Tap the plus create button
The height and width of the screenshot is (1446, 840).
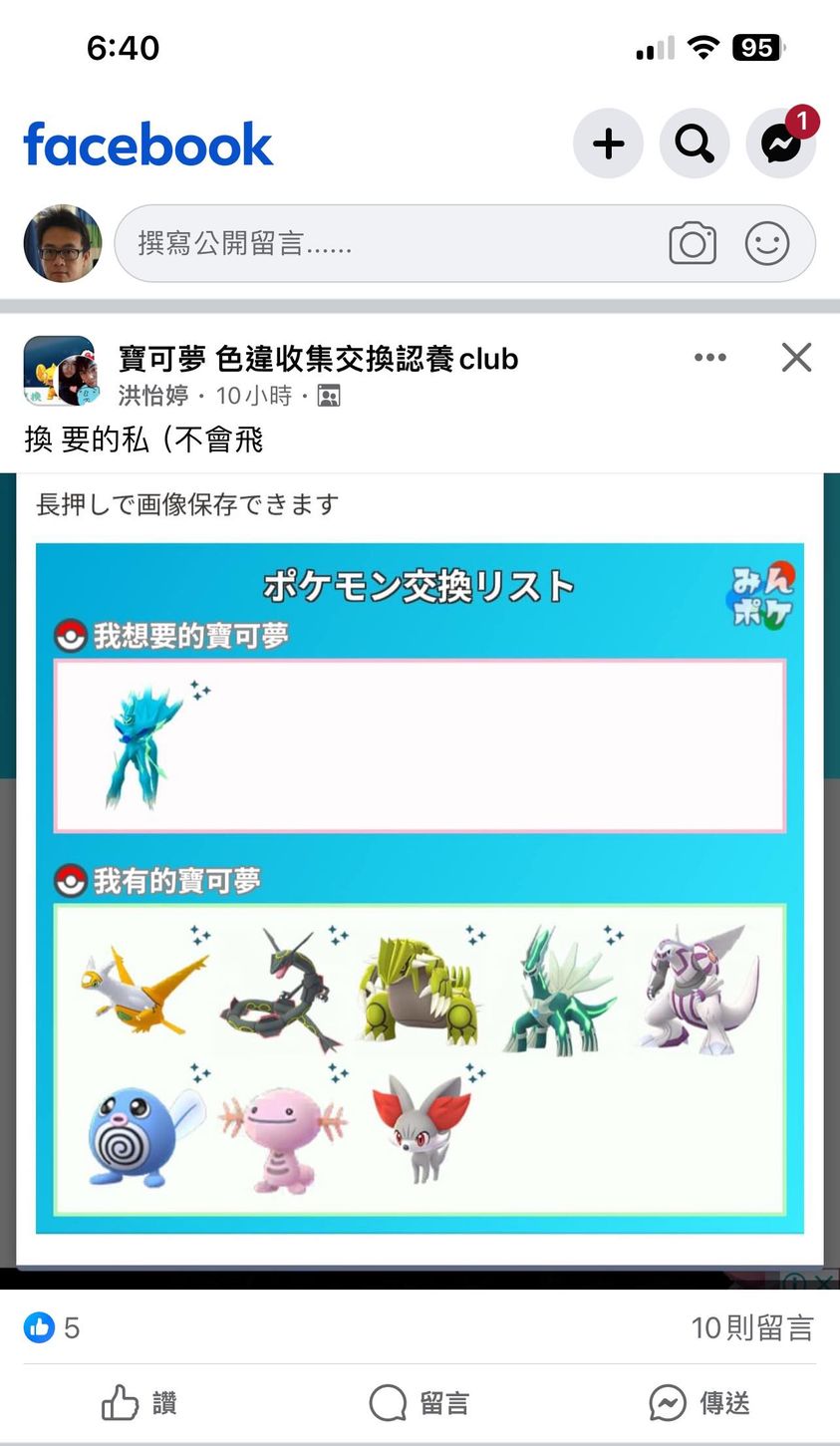pyautogui.click(x=608, y=144)
